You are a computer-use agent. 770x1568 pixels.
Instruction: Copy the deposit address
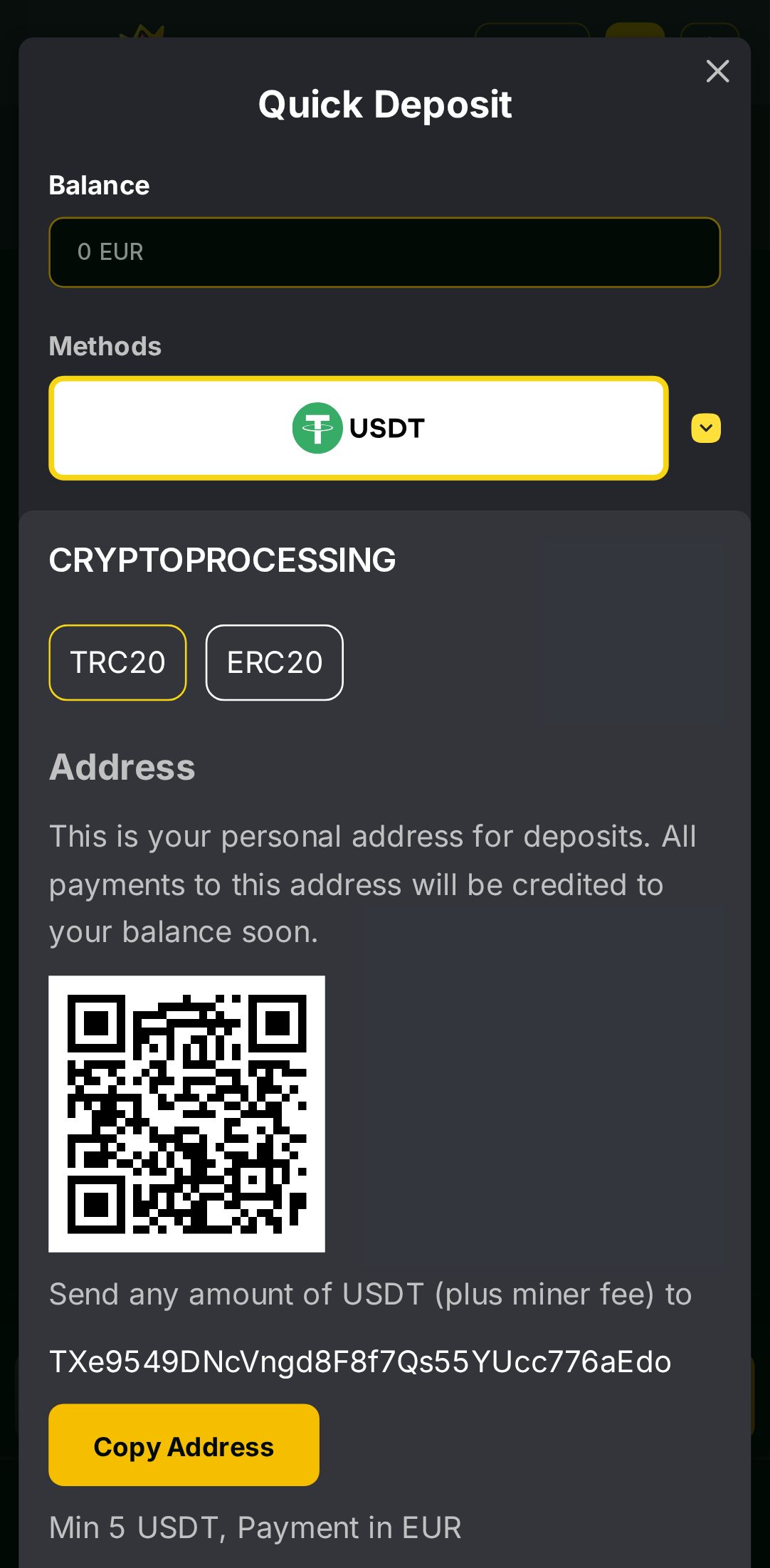pos(184,1446)
